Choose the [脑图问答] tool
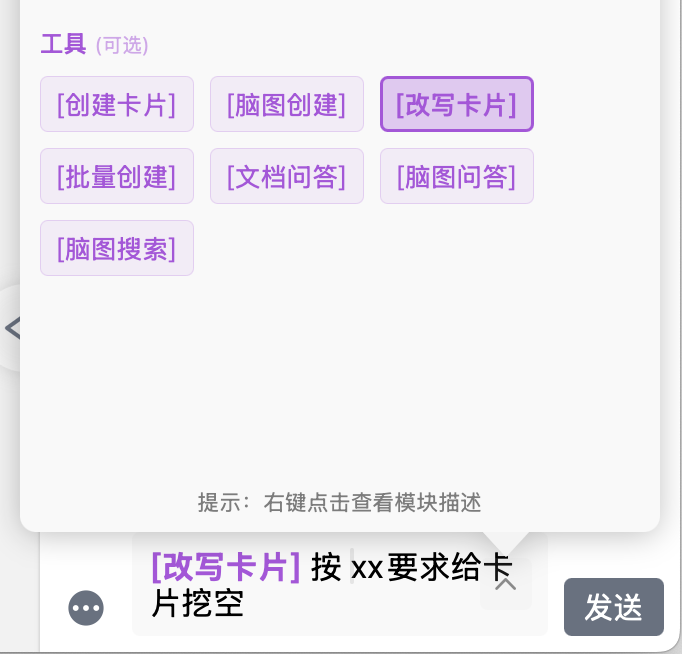This screenshot has width=682, height=654. 457,176
